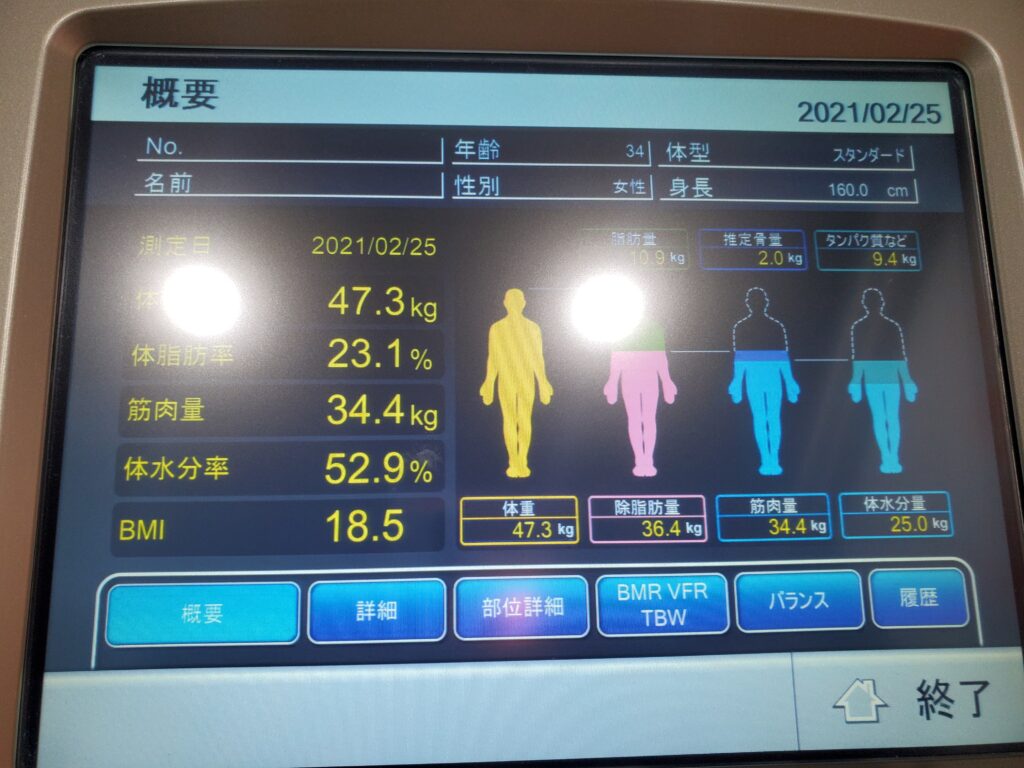Viewport: 1024px width, 768px height.
Task: Open the 詳細 tab
Action: coord(376,610)
